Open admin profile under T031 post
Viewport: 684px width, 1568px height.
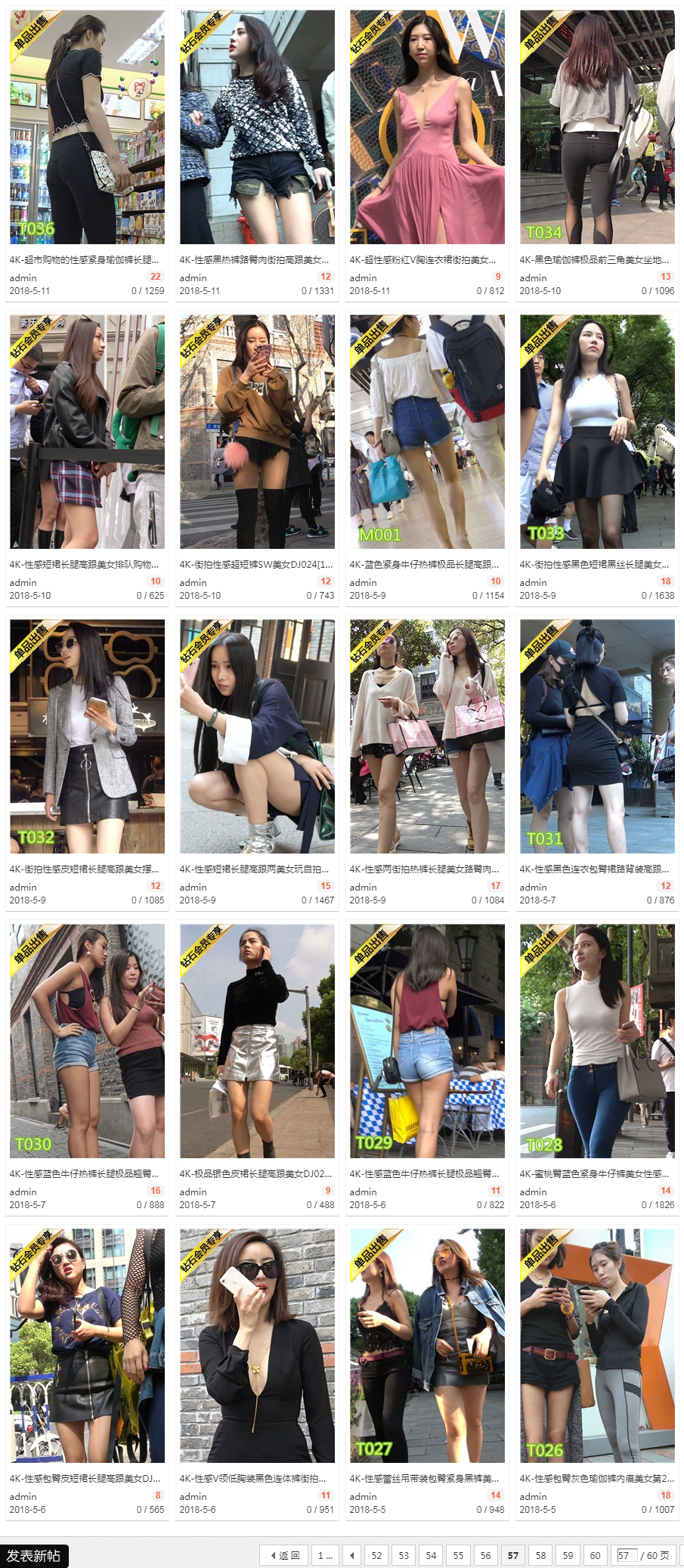533,887
